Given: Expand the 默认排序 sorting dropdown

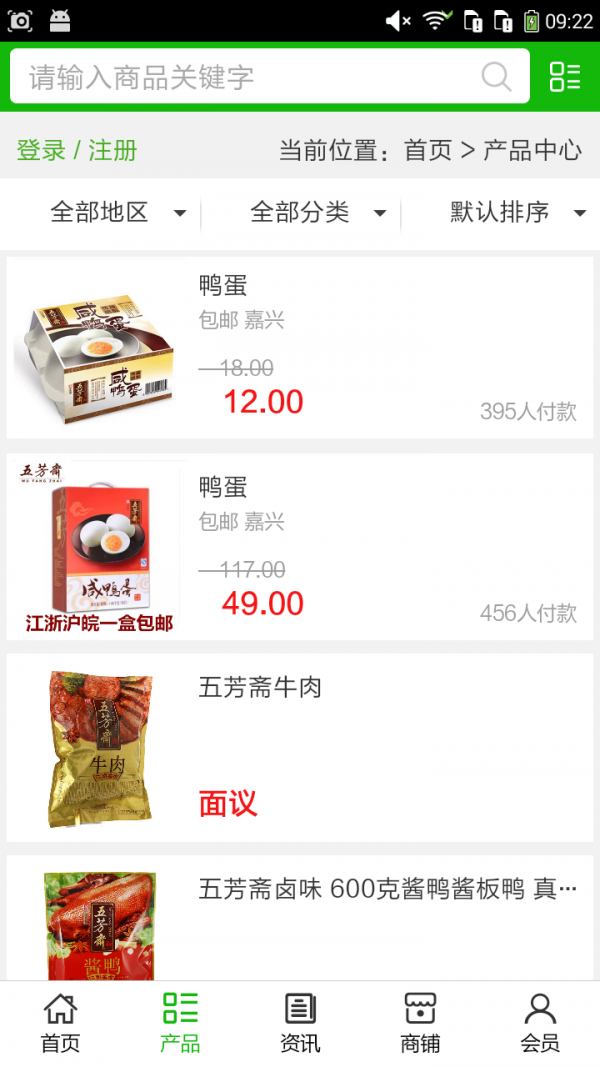Looking at the screenshot, I should click(x=517, y=212).
